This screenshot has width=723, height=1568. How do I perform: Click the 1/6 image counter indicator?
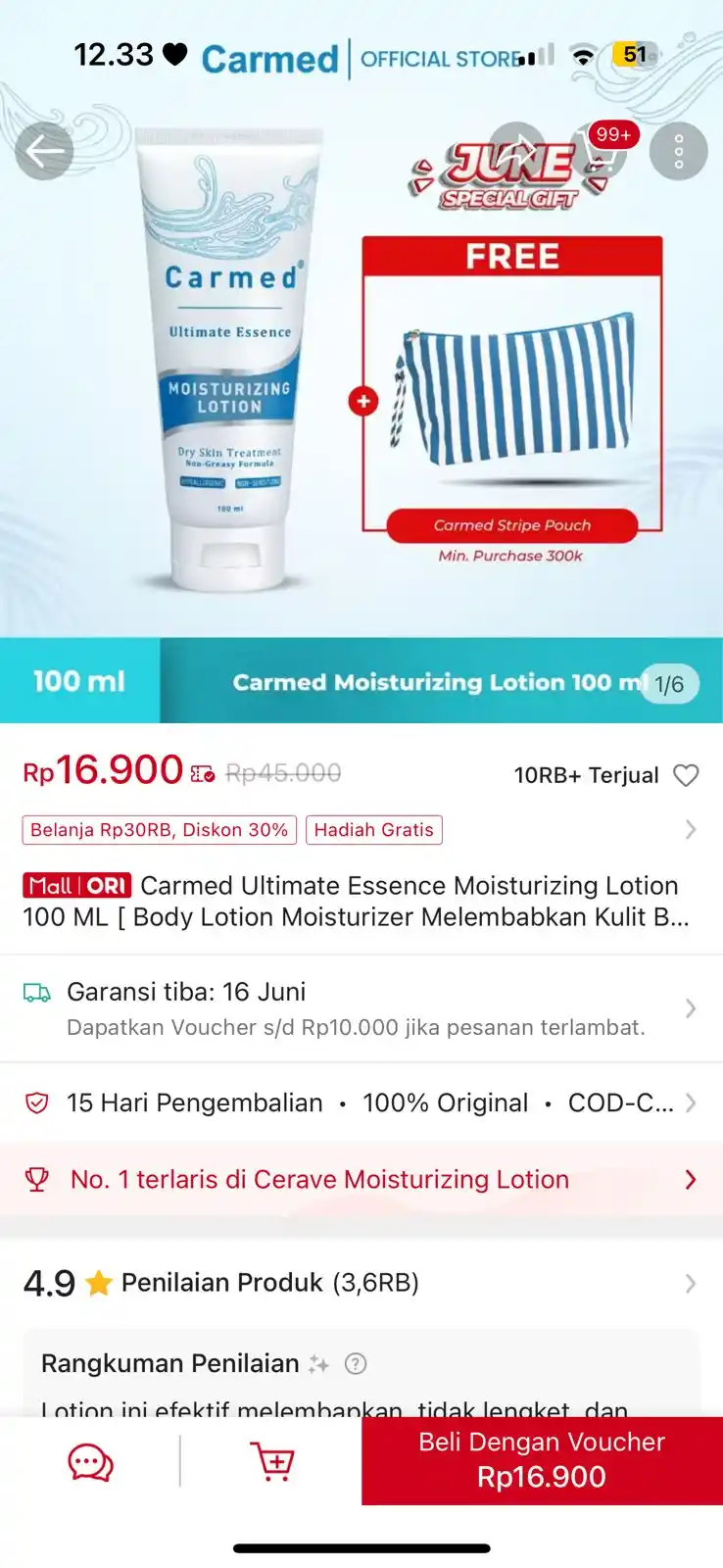pyautogui.click(x=669, y=685)
